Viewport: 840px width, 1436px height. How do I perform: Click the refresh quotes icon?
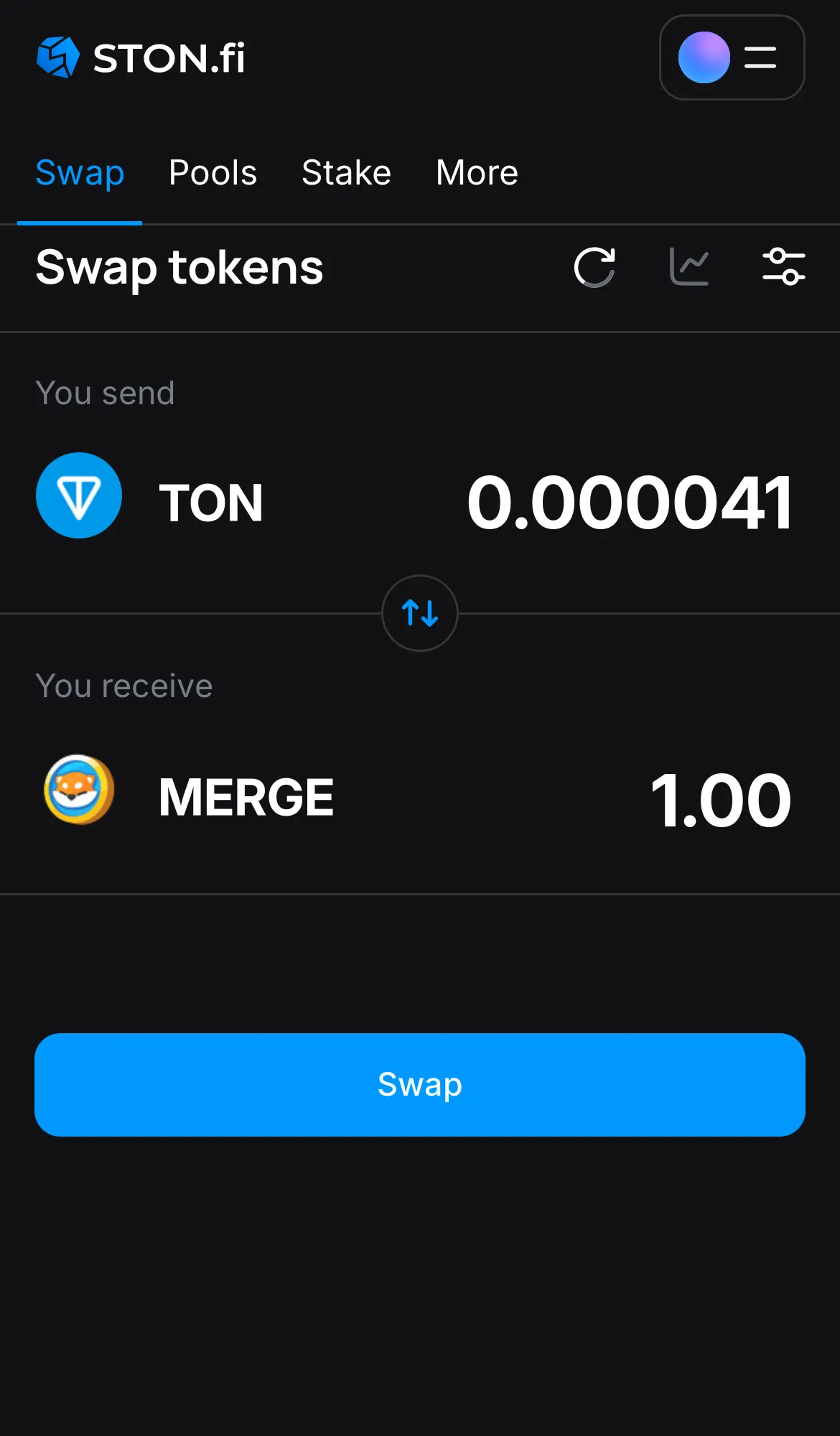click(x=594, y=268)
